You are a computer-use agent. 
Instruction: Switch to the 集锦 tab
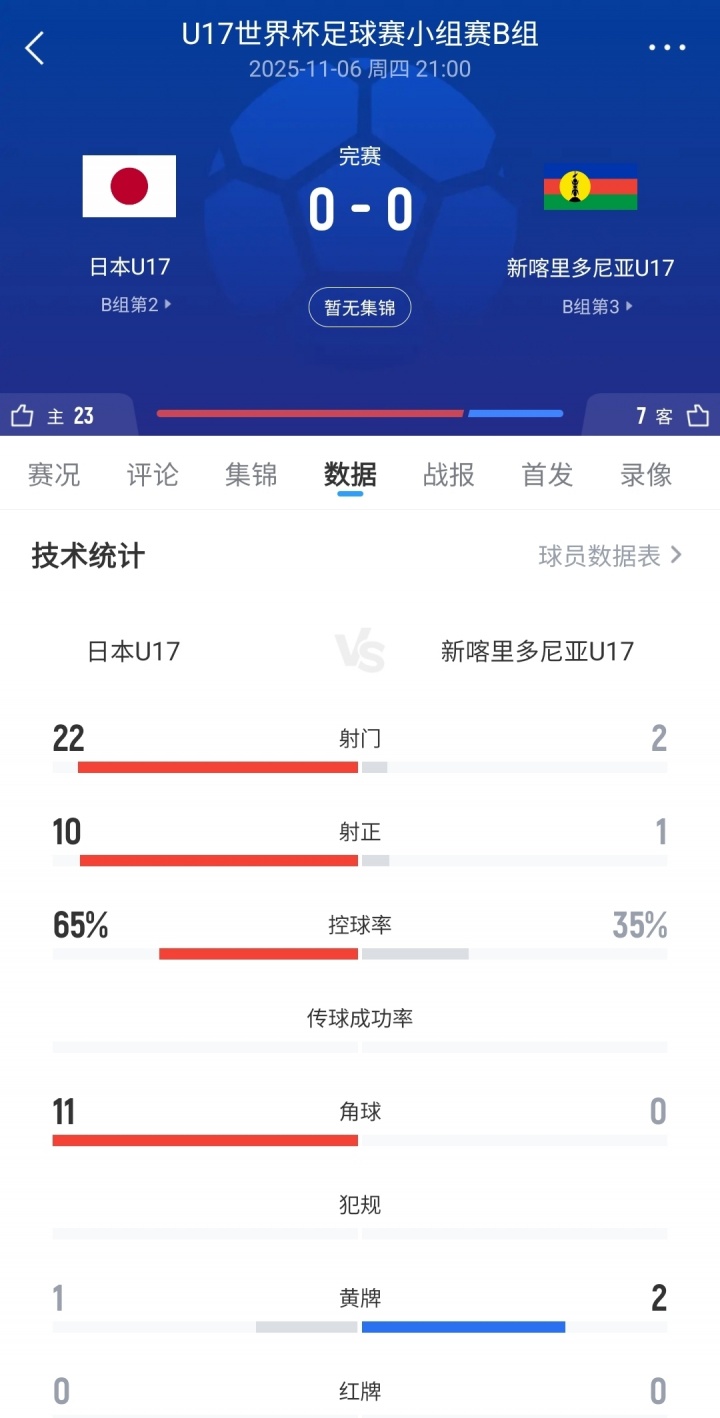pos(251,474)
